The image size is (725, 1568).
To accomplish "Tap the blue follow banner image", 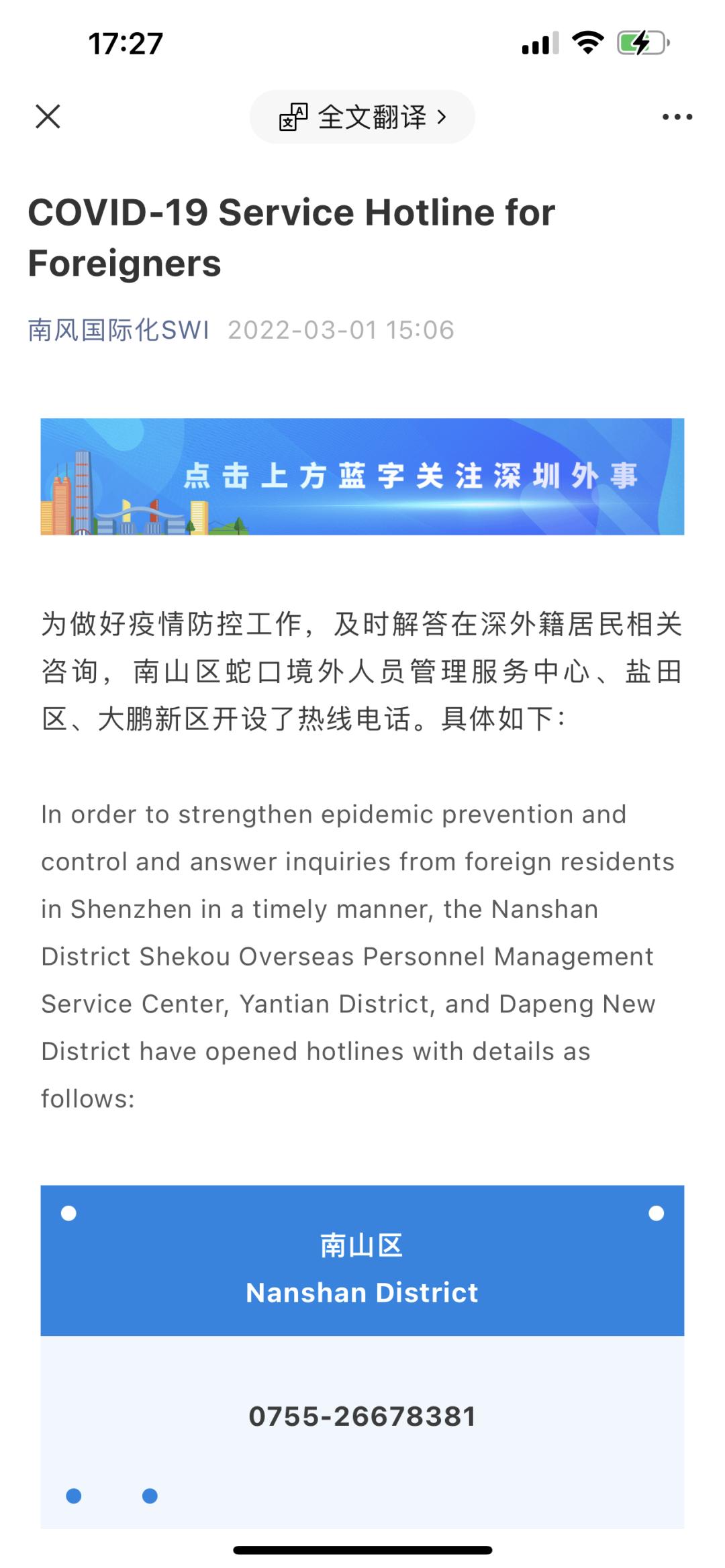I will [362, 476].
